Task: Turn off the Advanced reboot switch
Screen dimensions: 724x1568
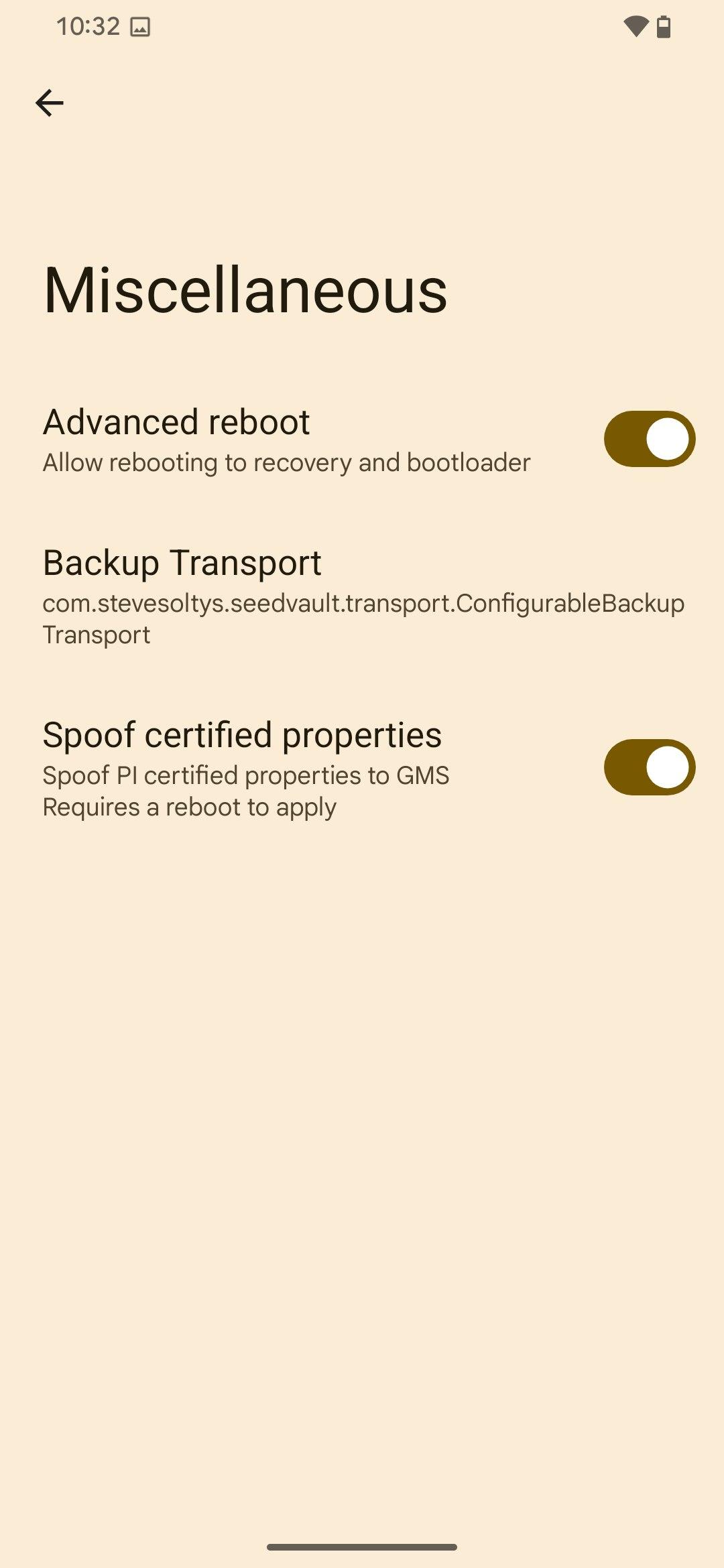Action: [x=649, y=439]
